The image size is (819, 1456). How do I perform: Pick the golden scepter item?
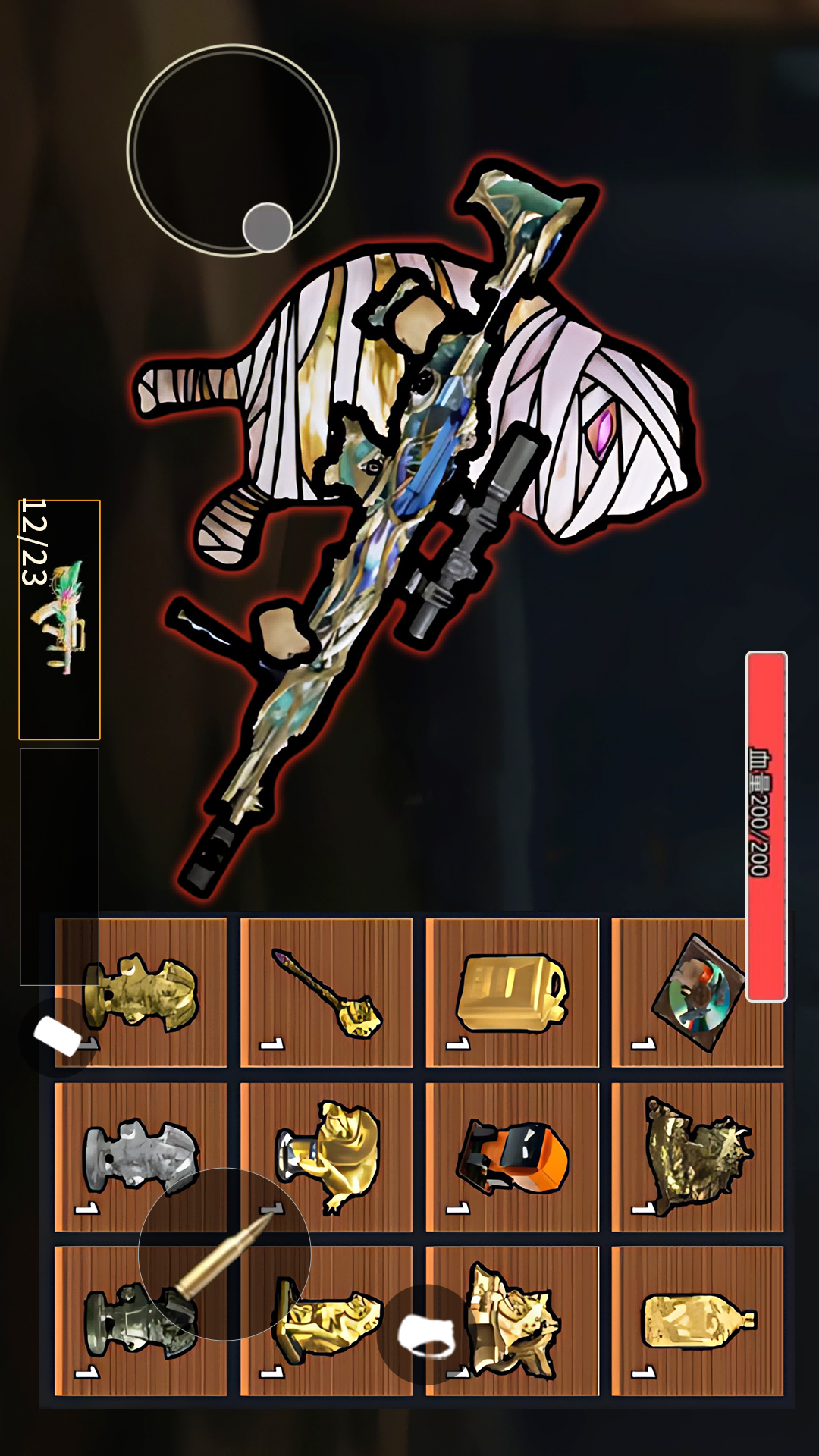(327, 993)
